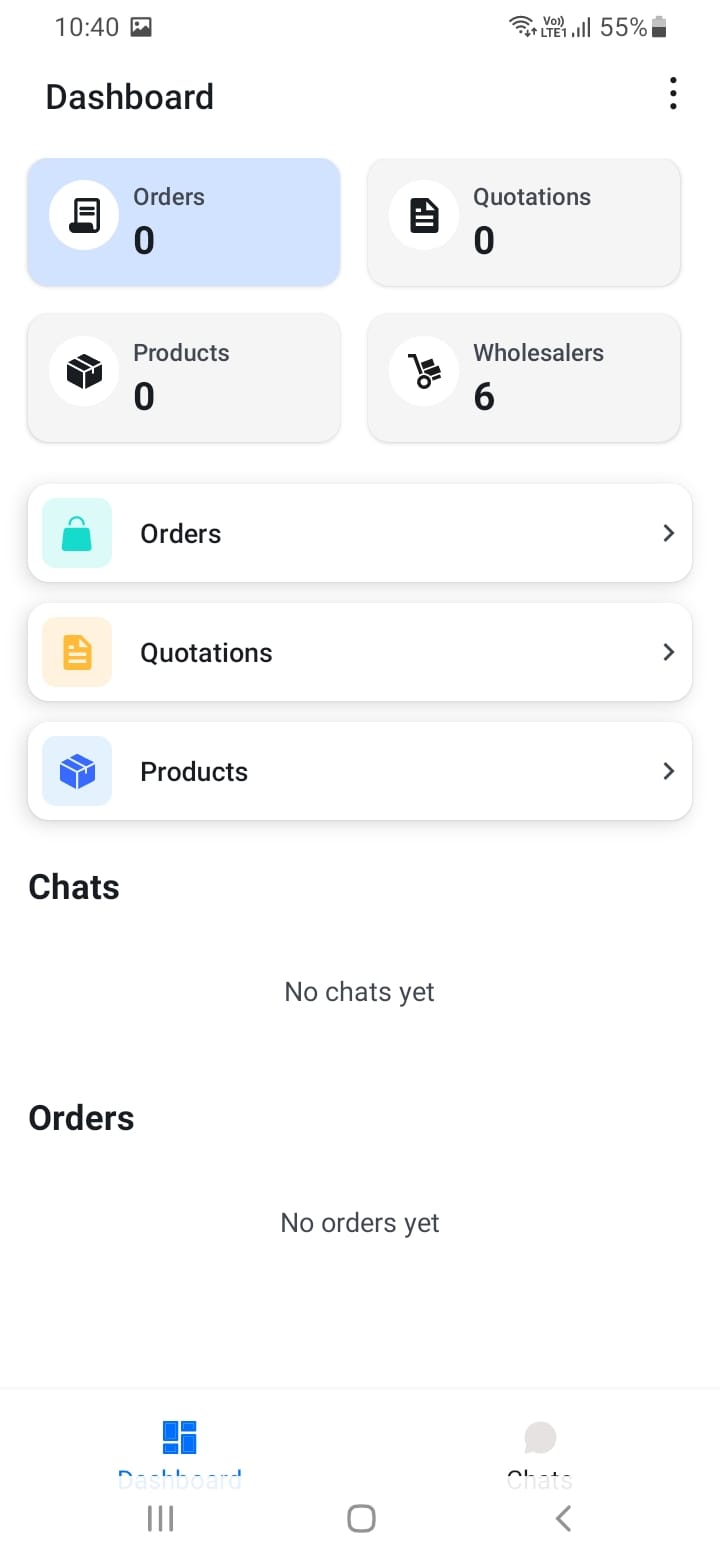Open the Quotations count card
Image resolution: width=720 pixels, height=1560 pixels.
point(524,222)
